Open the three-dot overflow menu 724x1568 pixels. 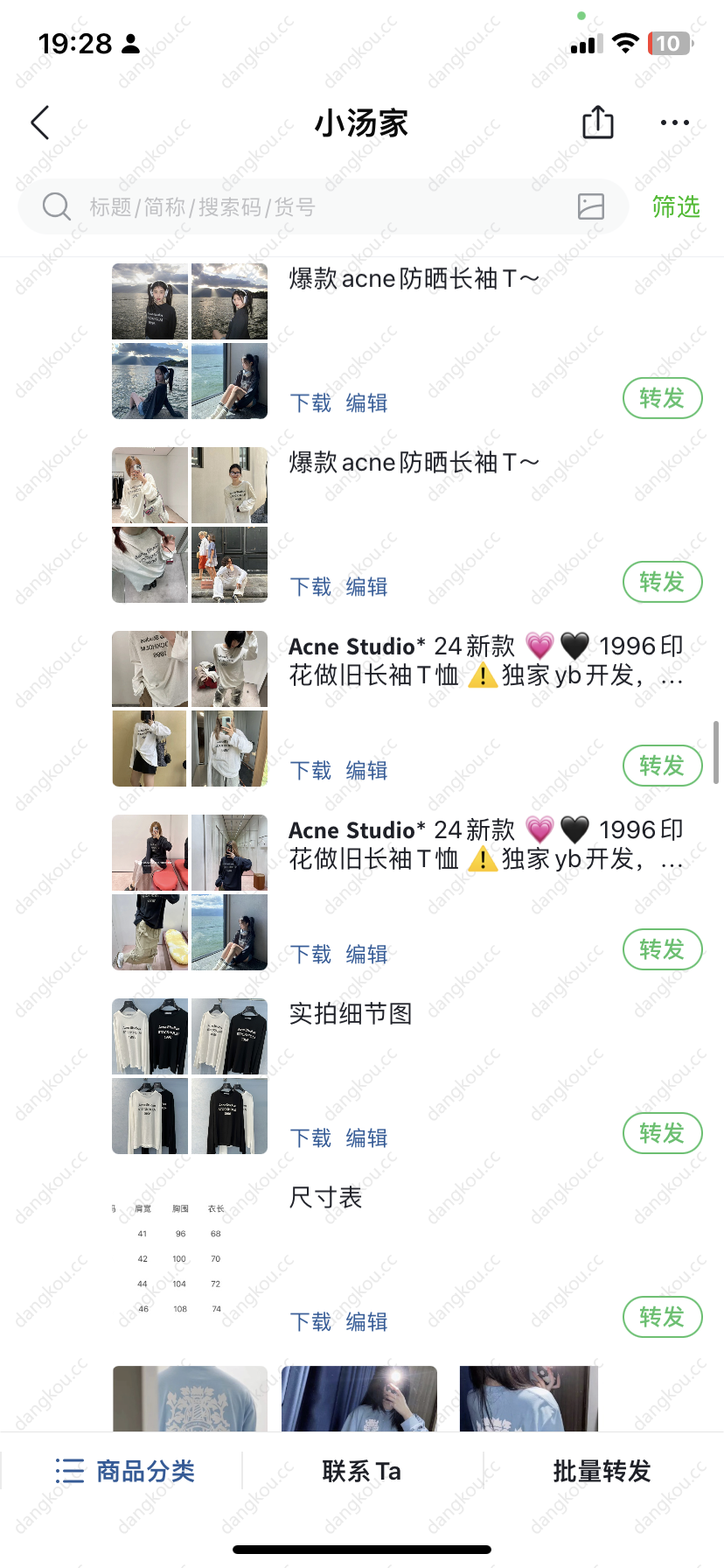pyautogui.click(x=674, y=122)
